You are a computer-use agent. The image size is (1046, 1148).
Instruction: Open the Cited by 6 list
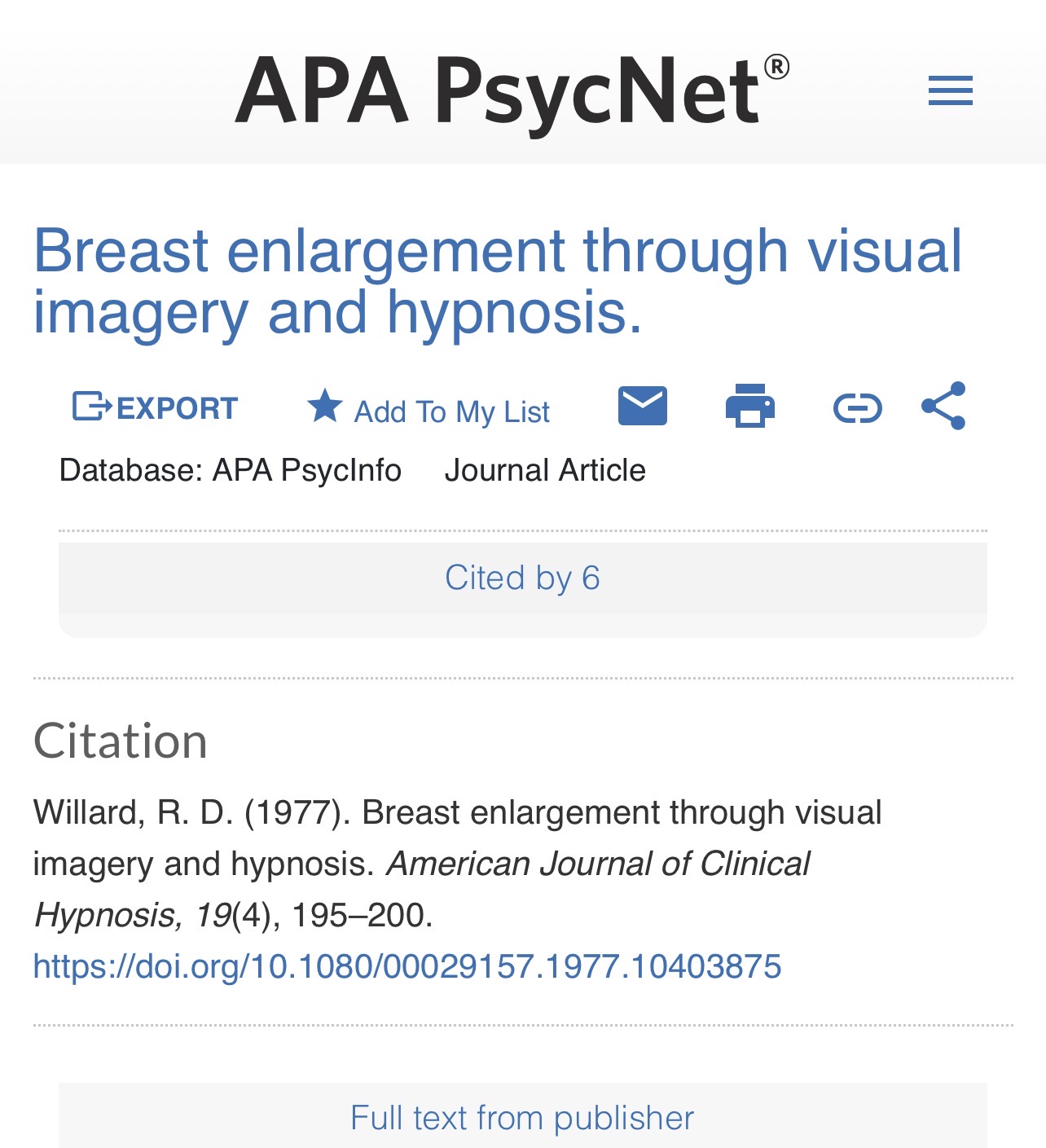[523, 578]
